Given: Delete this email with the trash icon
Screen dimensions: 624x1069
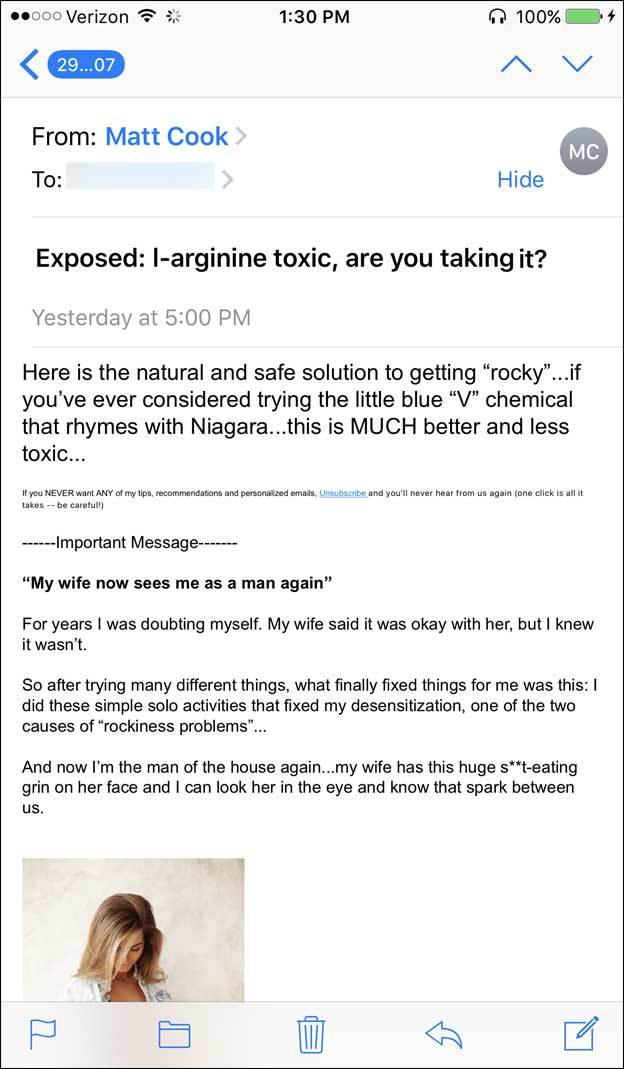Looking at the screenshot, I should [x=312, y=1034].
